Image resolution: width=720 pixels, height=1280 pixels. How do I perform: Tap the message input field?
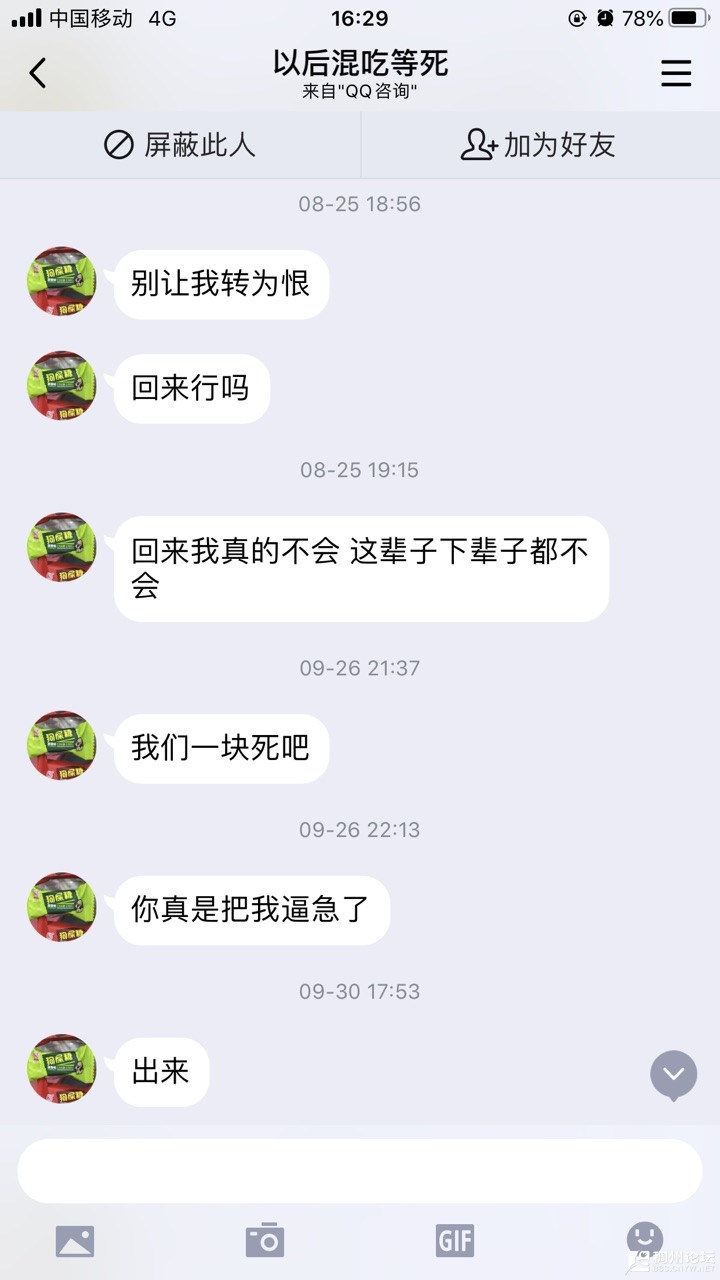coord(360,1171)
